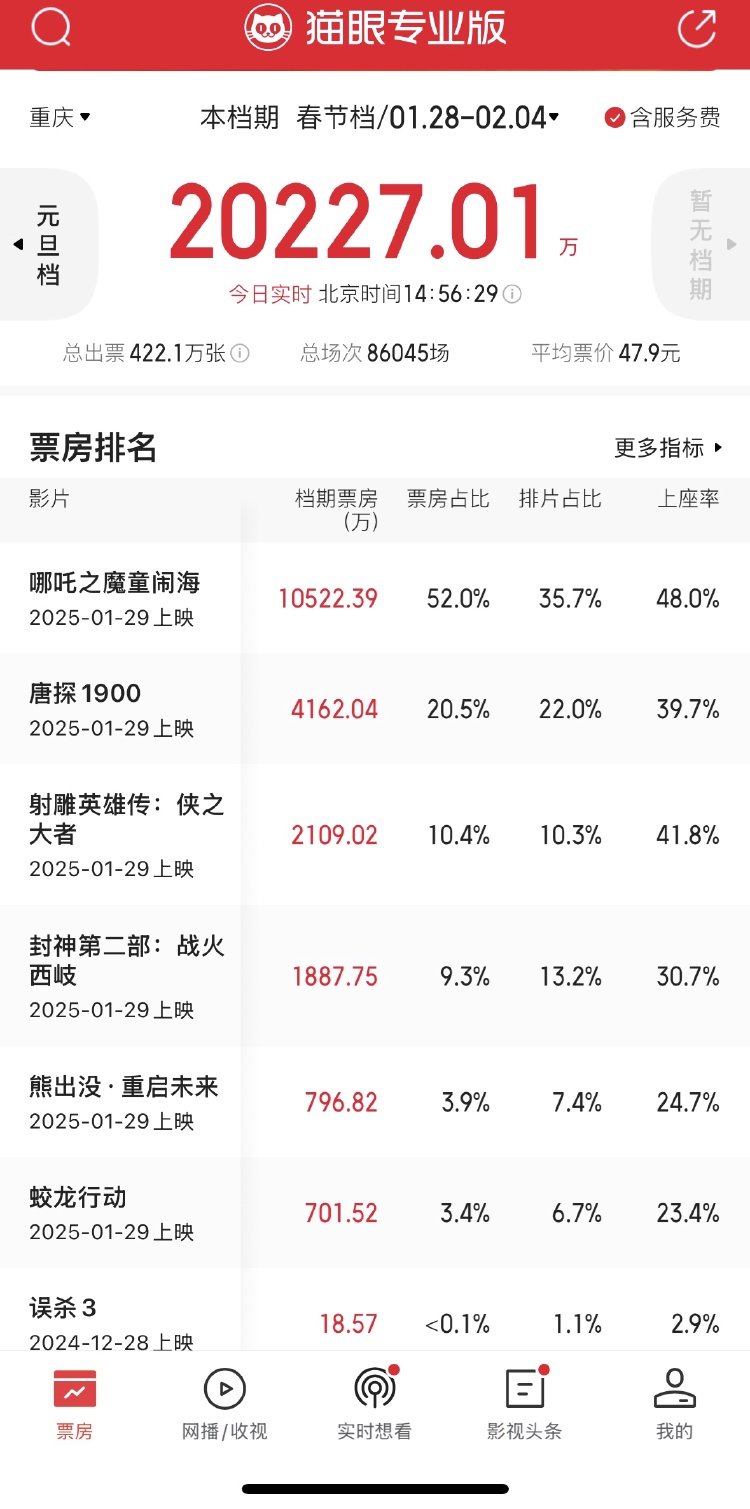Open info icon beside 总出票
This screenshot has height=1509, width=750.
(240, 353)
